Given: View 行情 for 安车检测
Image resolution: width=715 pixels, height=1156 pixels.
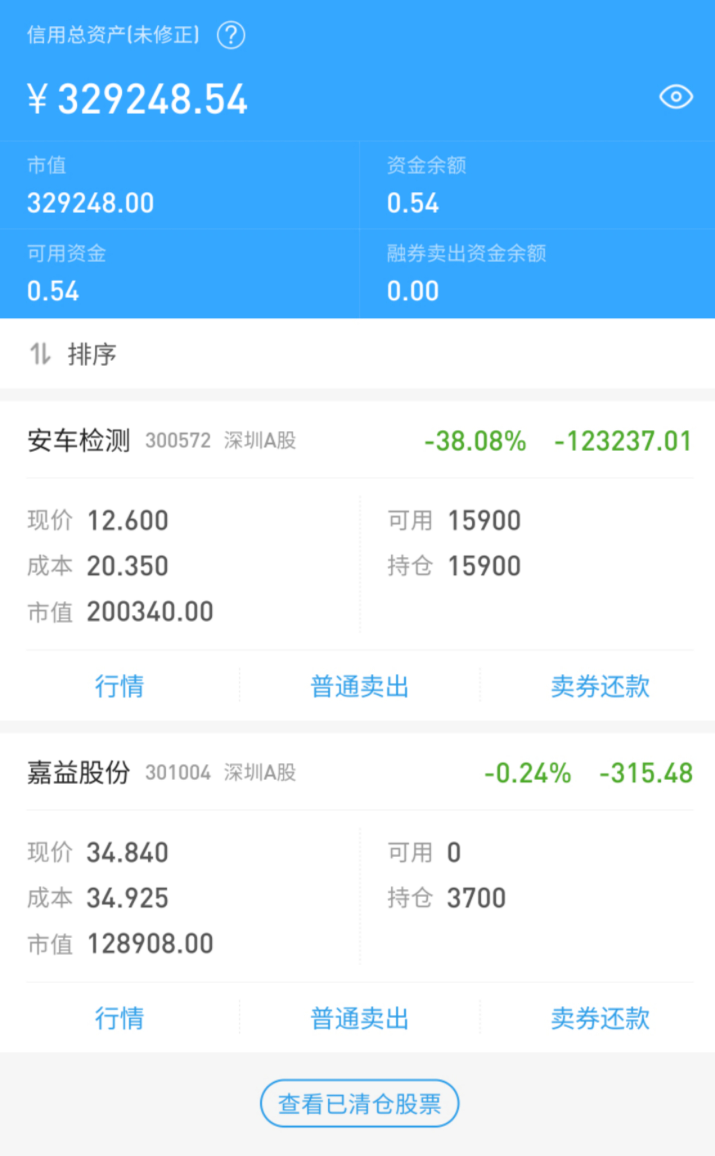Looking at the screenshot, I should point(119,686).
